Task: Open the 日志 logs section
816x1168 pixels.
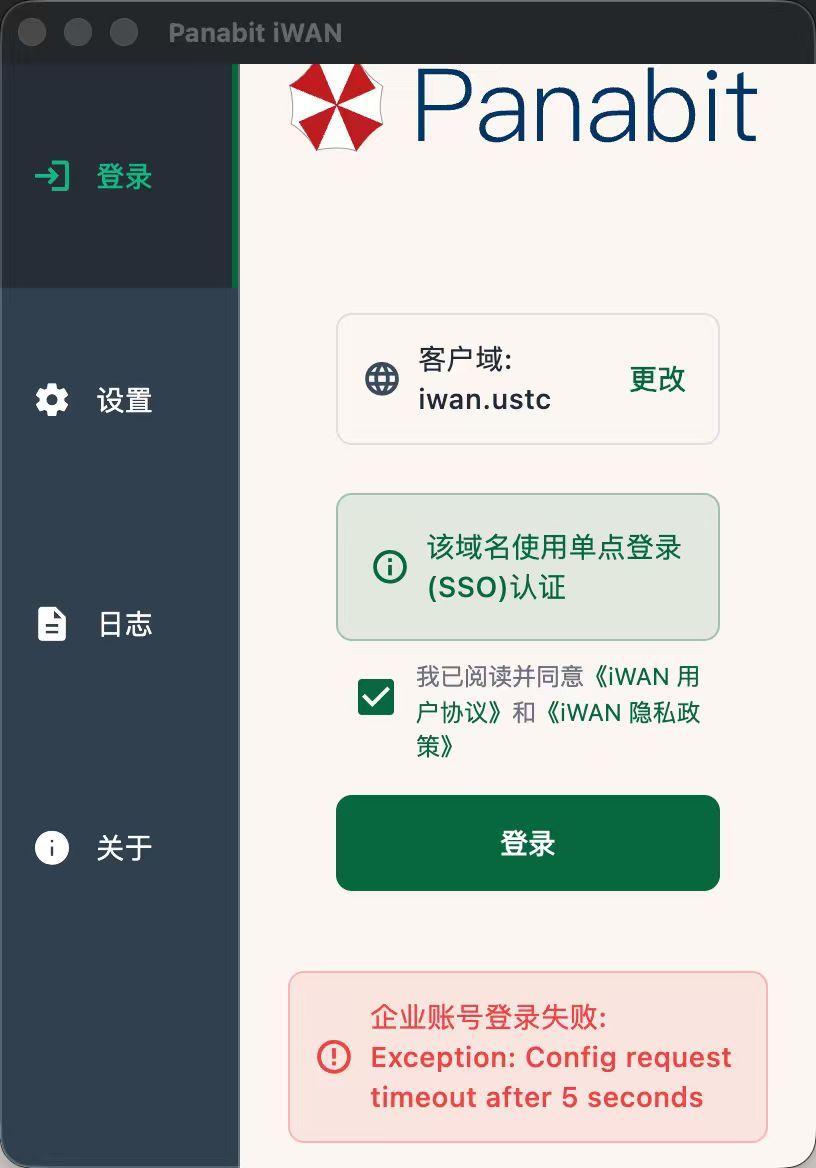Action: tap(118, 623)
